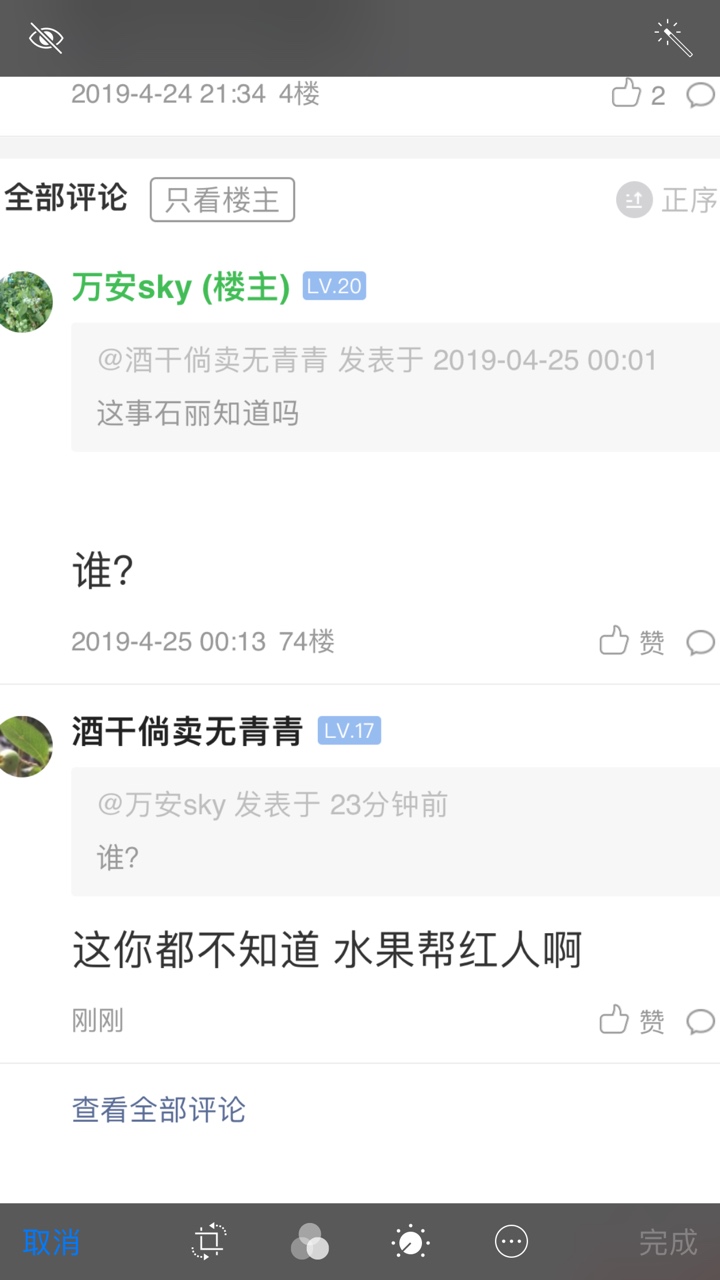Open the light and color adjustment dial

[x=410, y=1242]
